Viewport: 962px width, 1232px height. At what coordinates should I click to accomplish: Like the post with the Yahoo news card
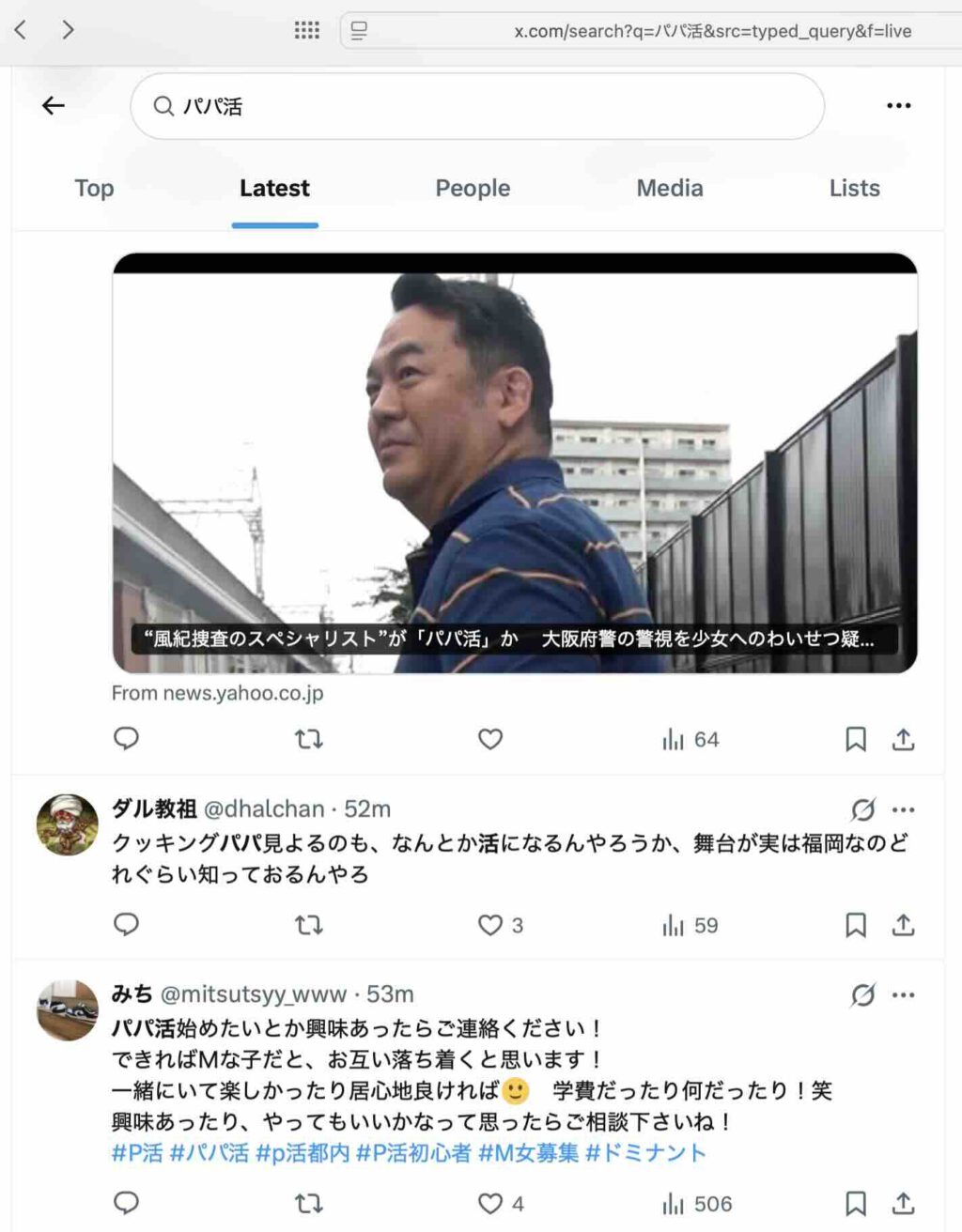pyautogui.click(x=490, y=740)
